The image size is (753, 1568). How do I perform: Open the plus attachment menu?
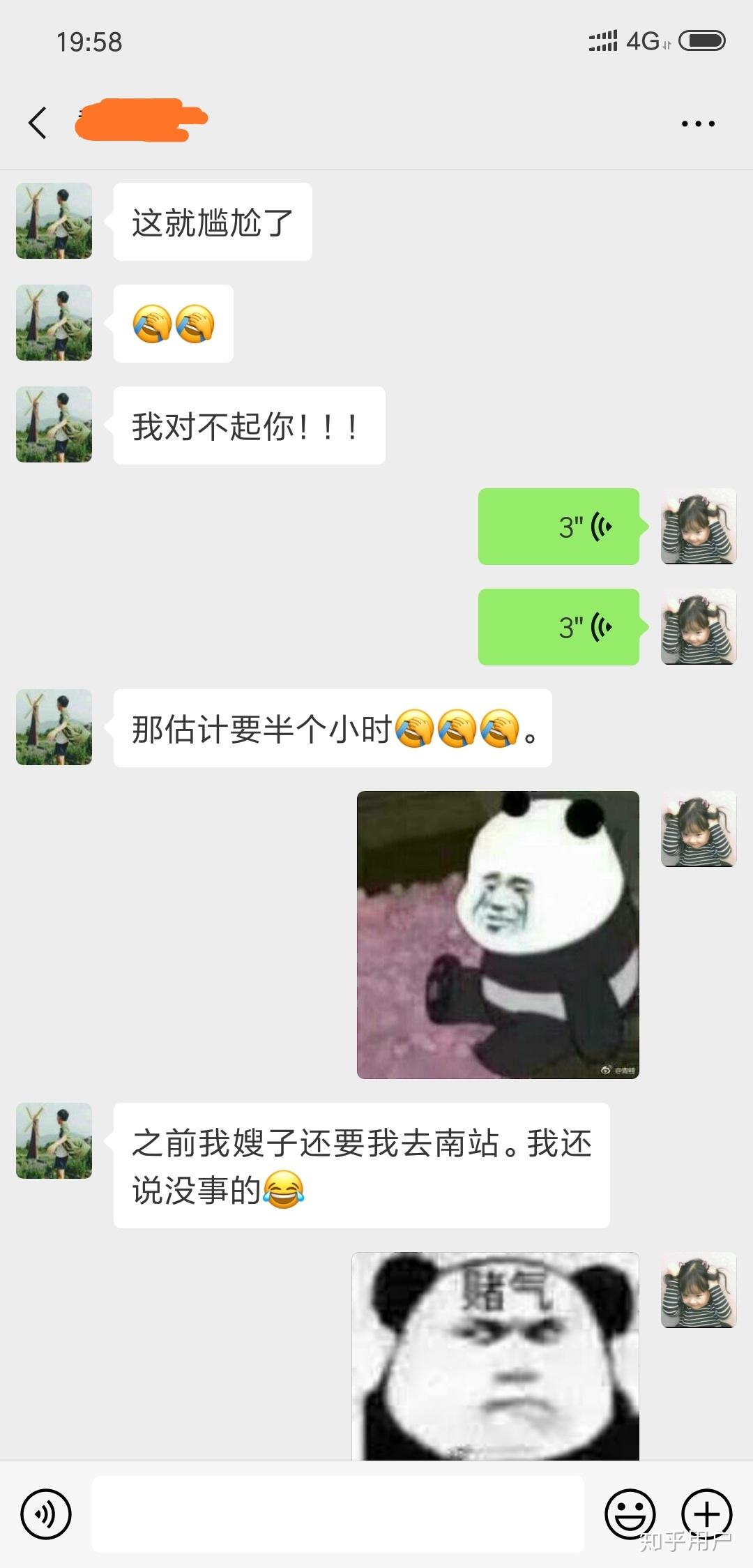(x=706, y=1514)
